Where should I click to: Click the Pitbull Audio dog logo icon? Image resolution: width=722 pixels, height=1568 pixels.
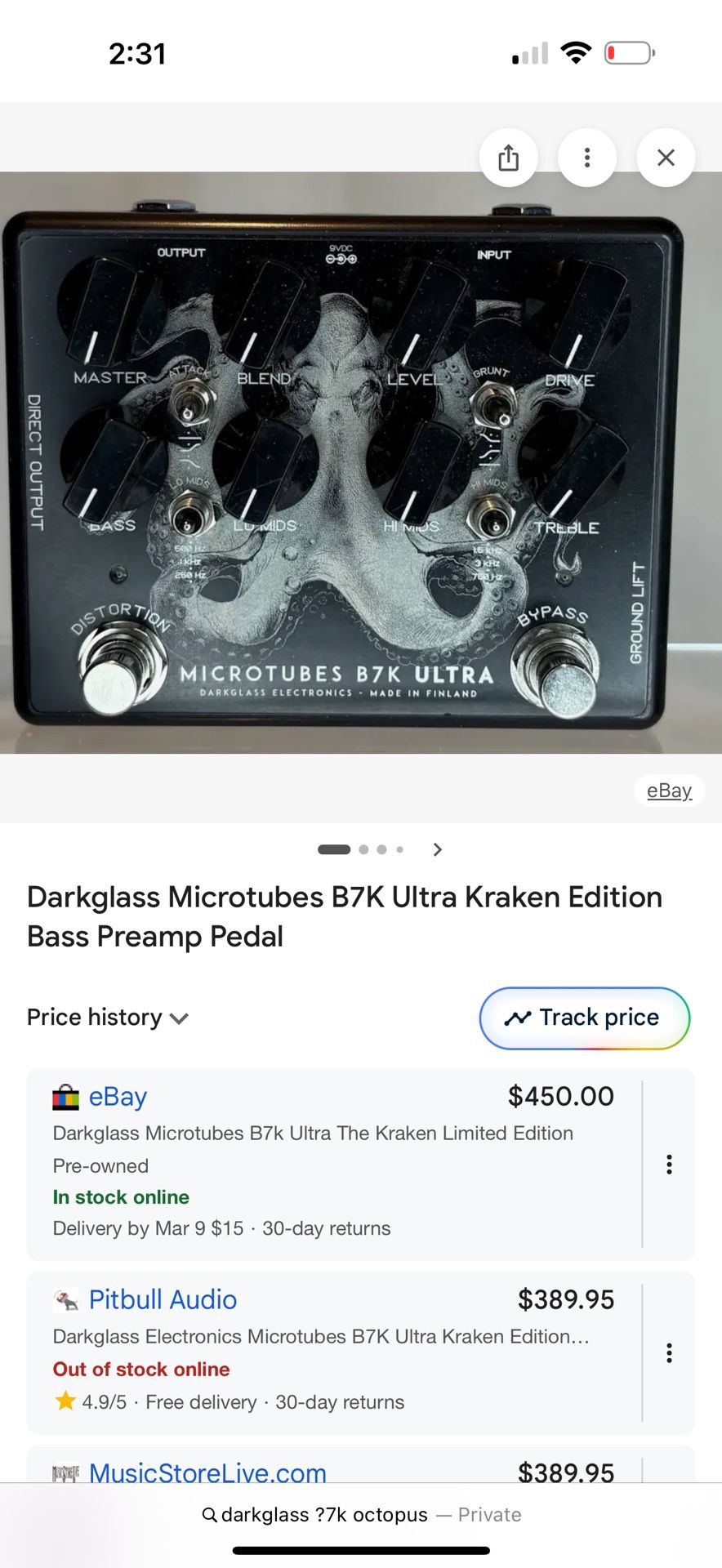(65, 1300)
